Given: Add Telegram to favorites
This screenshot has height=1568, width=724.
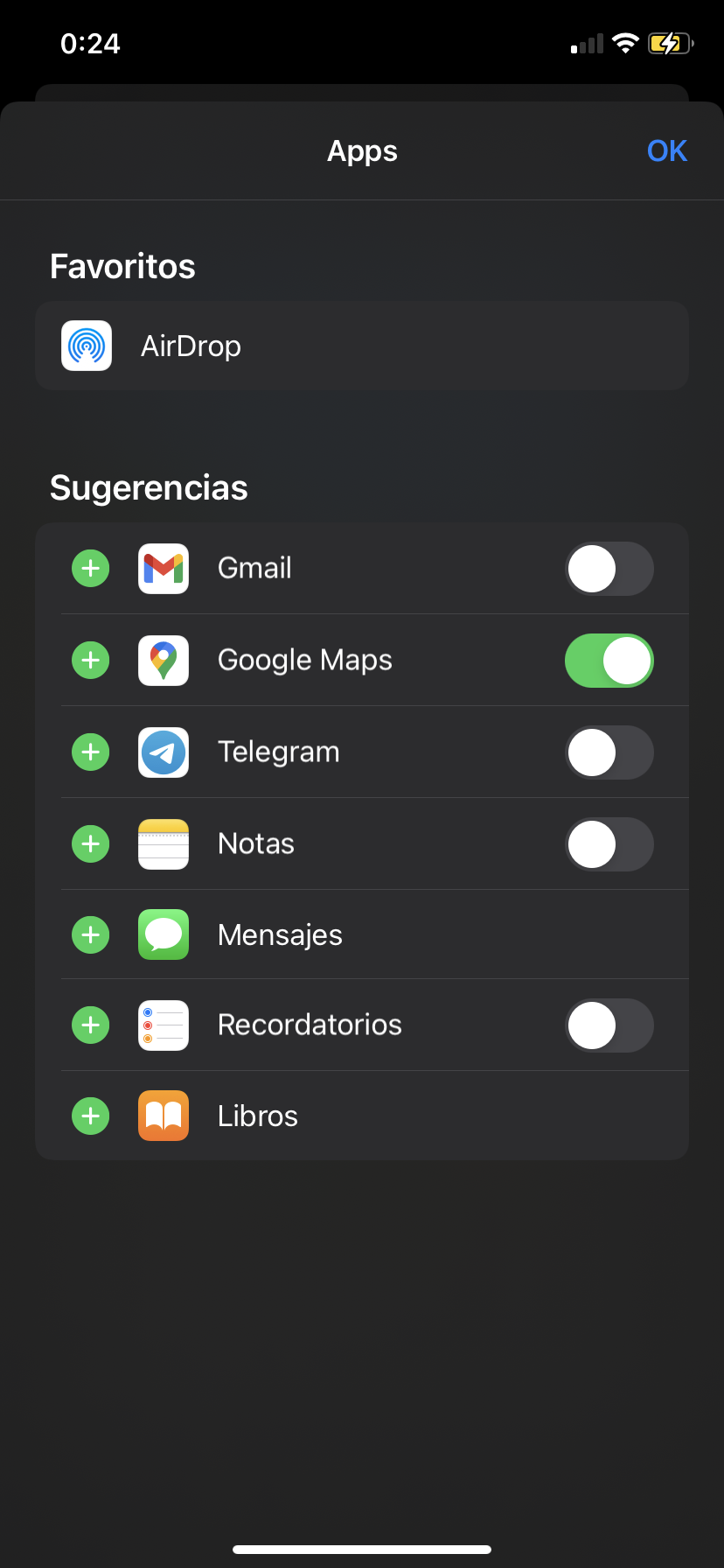Looking at the screenshot, I should [90, 752].
